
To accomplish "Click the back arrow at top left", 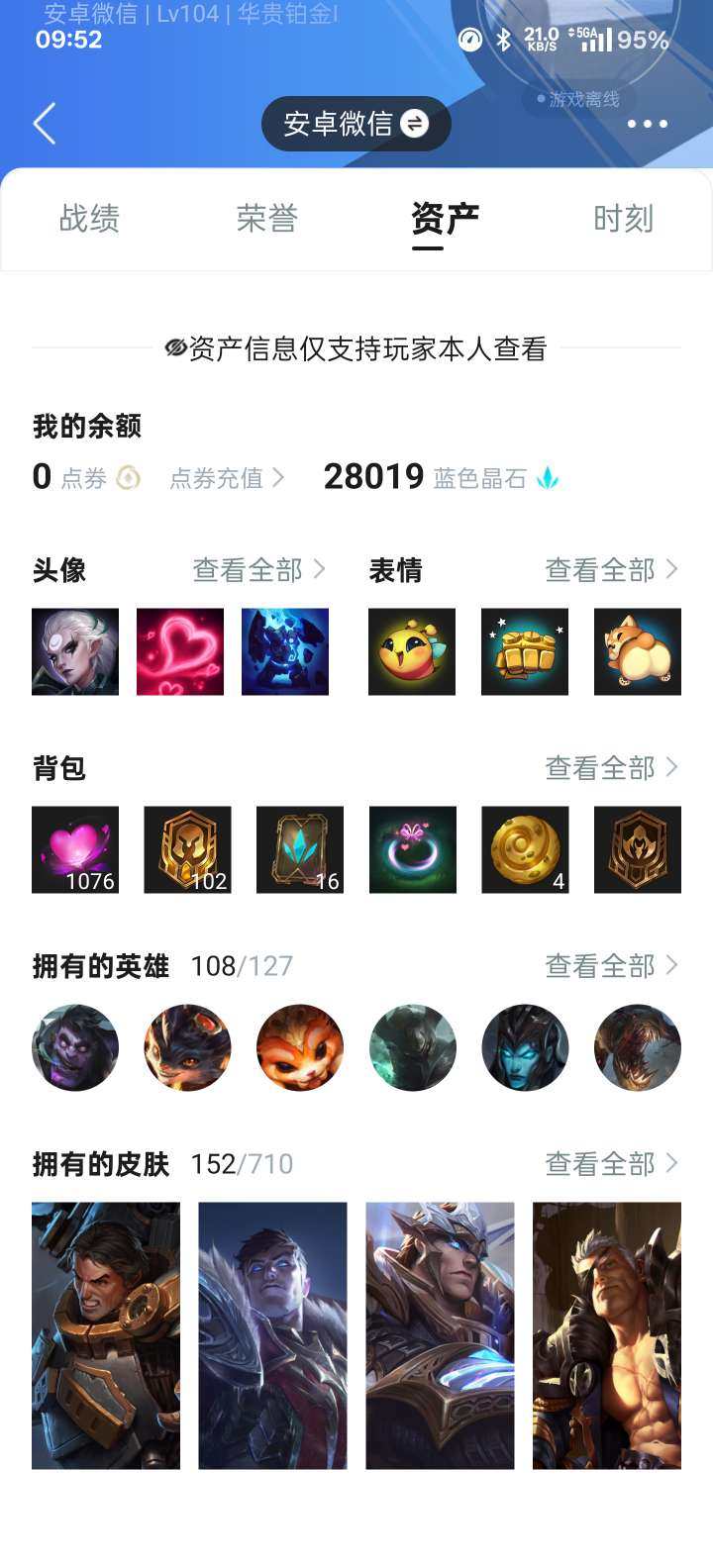I will coord(44,123).
